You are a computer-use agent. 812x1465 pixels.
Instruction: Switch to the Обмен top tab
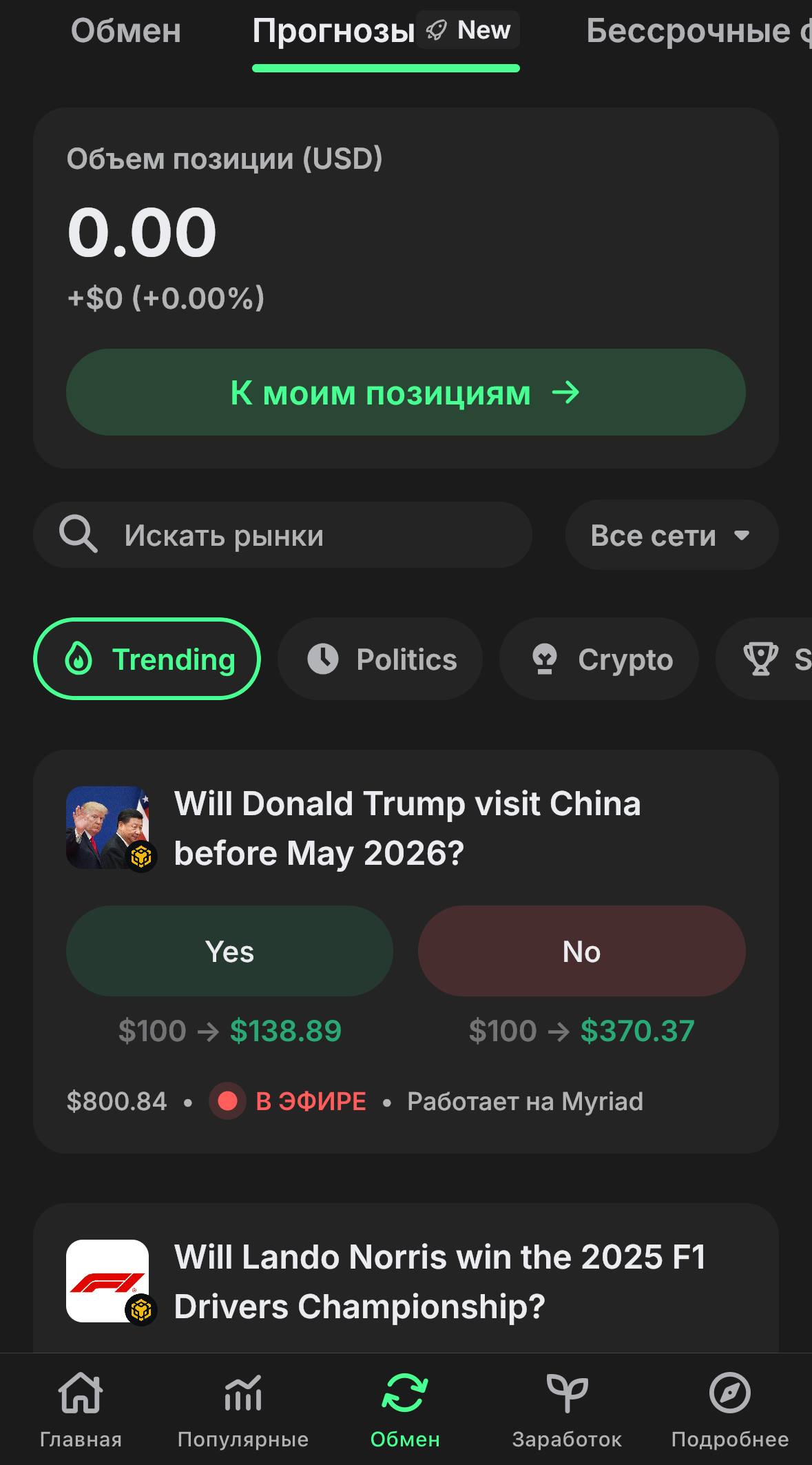click(126, 32)
